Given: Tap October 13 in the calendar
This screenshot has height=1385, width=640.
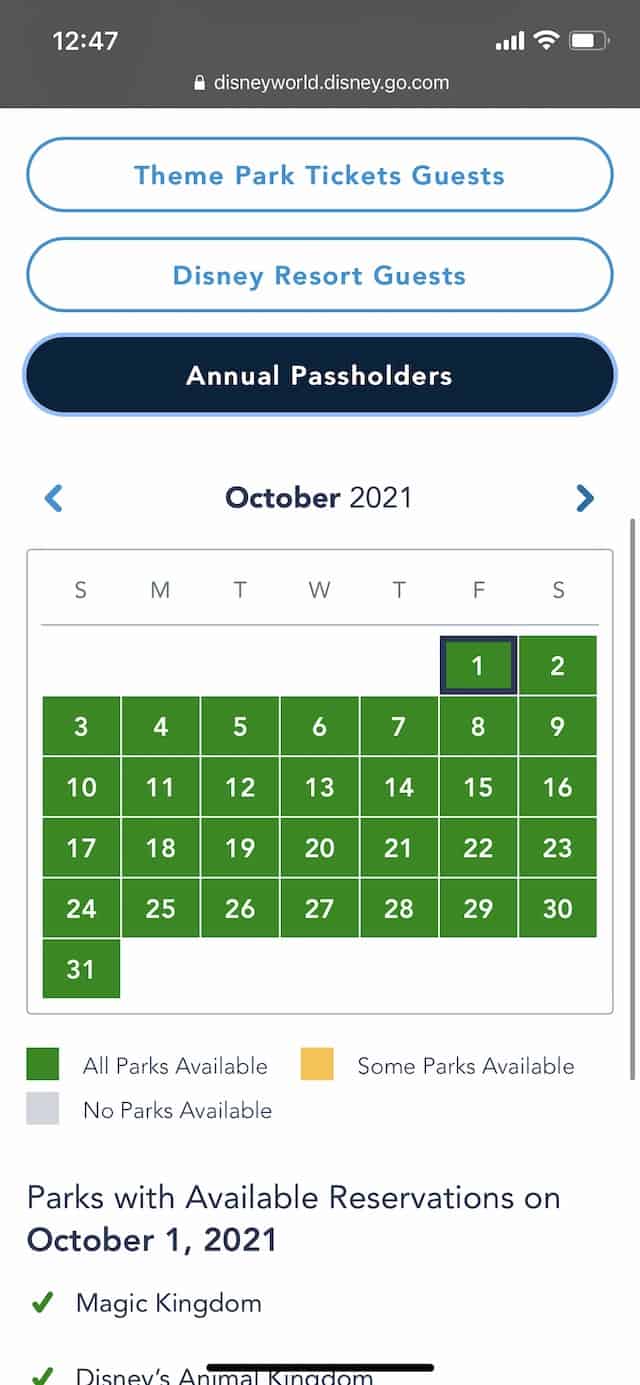Looking at the screenshot, I should click(319, 787).
